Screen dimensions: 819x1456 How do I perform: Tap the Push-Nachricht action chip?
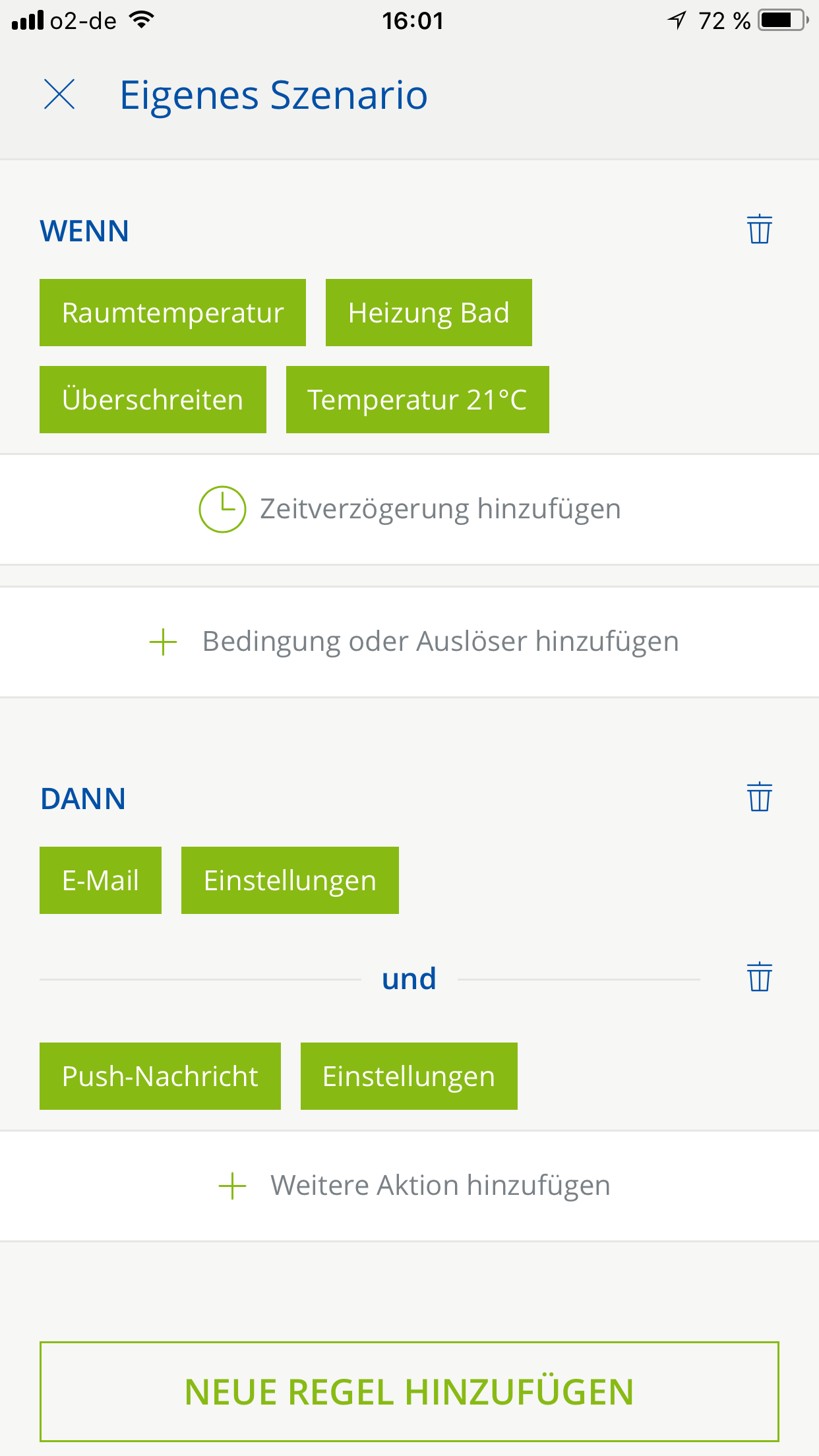[160, 1076]
